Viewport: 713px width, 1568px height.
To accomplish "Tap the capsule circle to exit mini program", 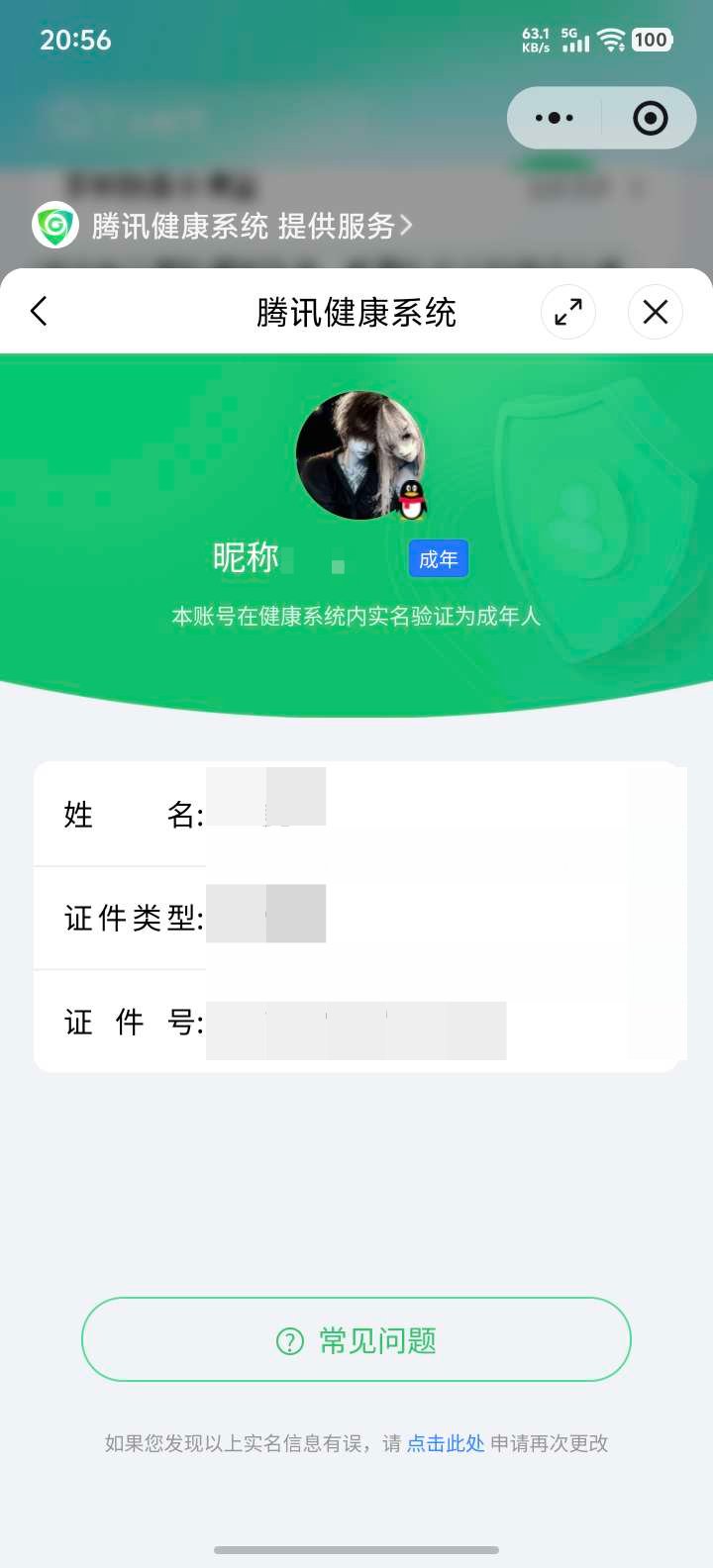I will pos(651,117).
